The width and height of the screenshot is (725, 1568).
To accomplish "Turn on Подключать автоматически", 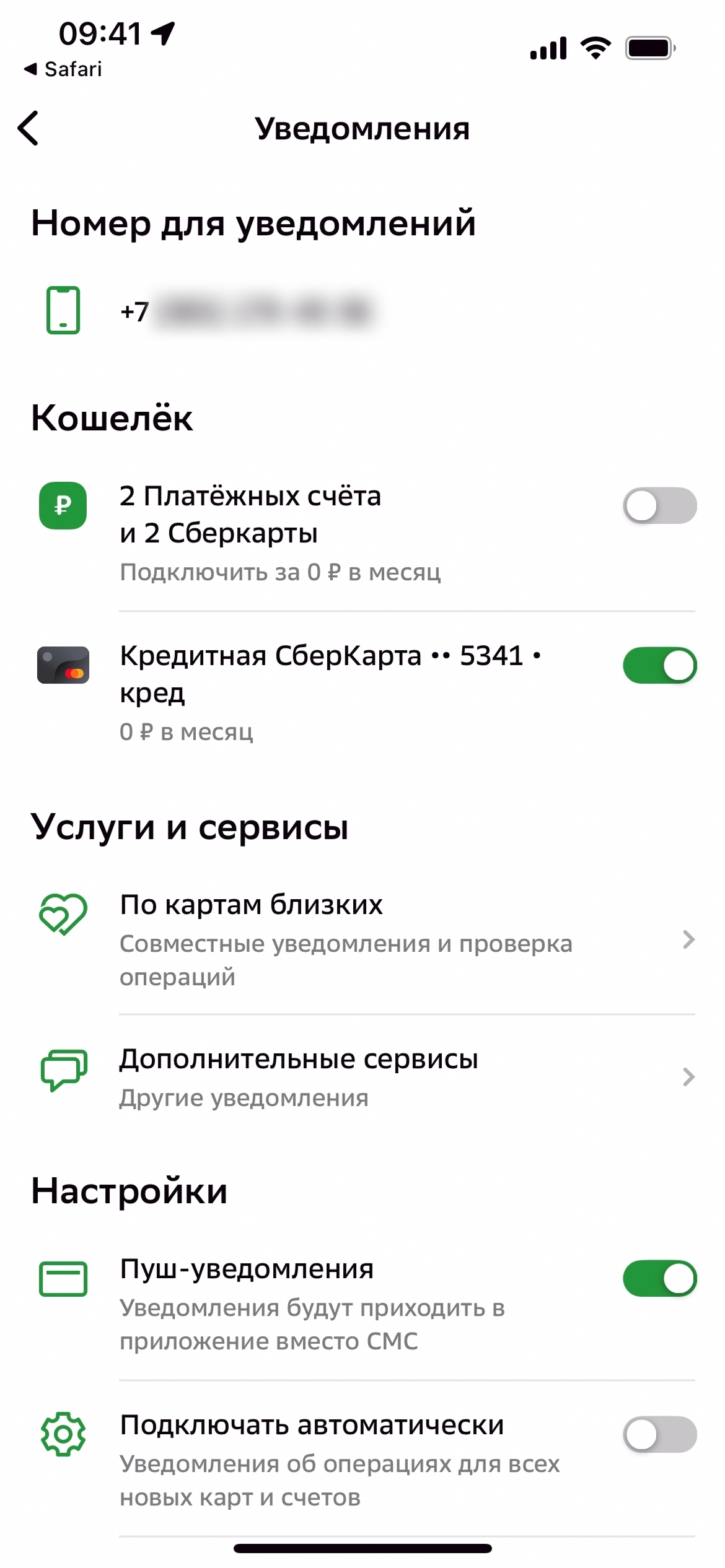I will tap(659, 1434).
